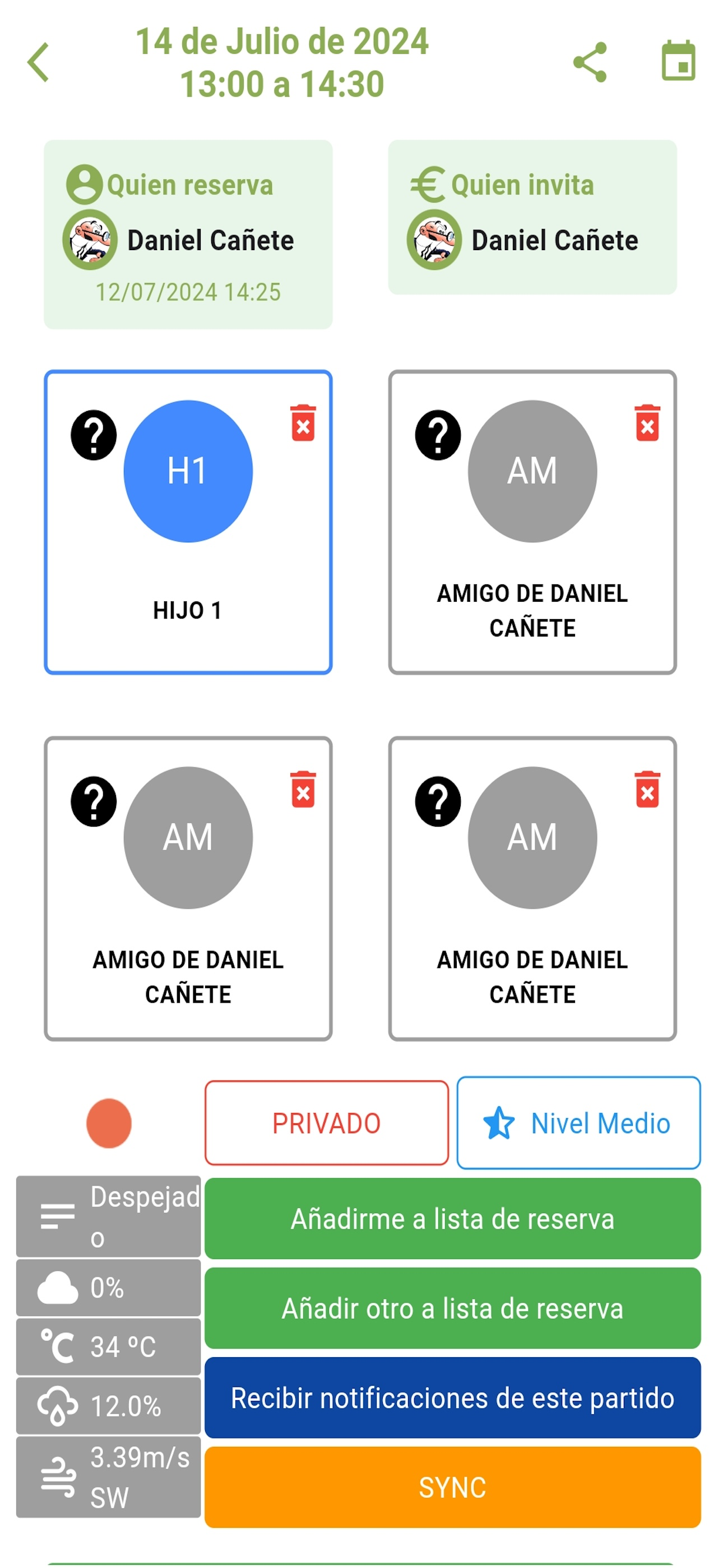Screen dimensions: 723x1568
Task: Tap the question mark on HIJO 1
Action: pos(94,435)
